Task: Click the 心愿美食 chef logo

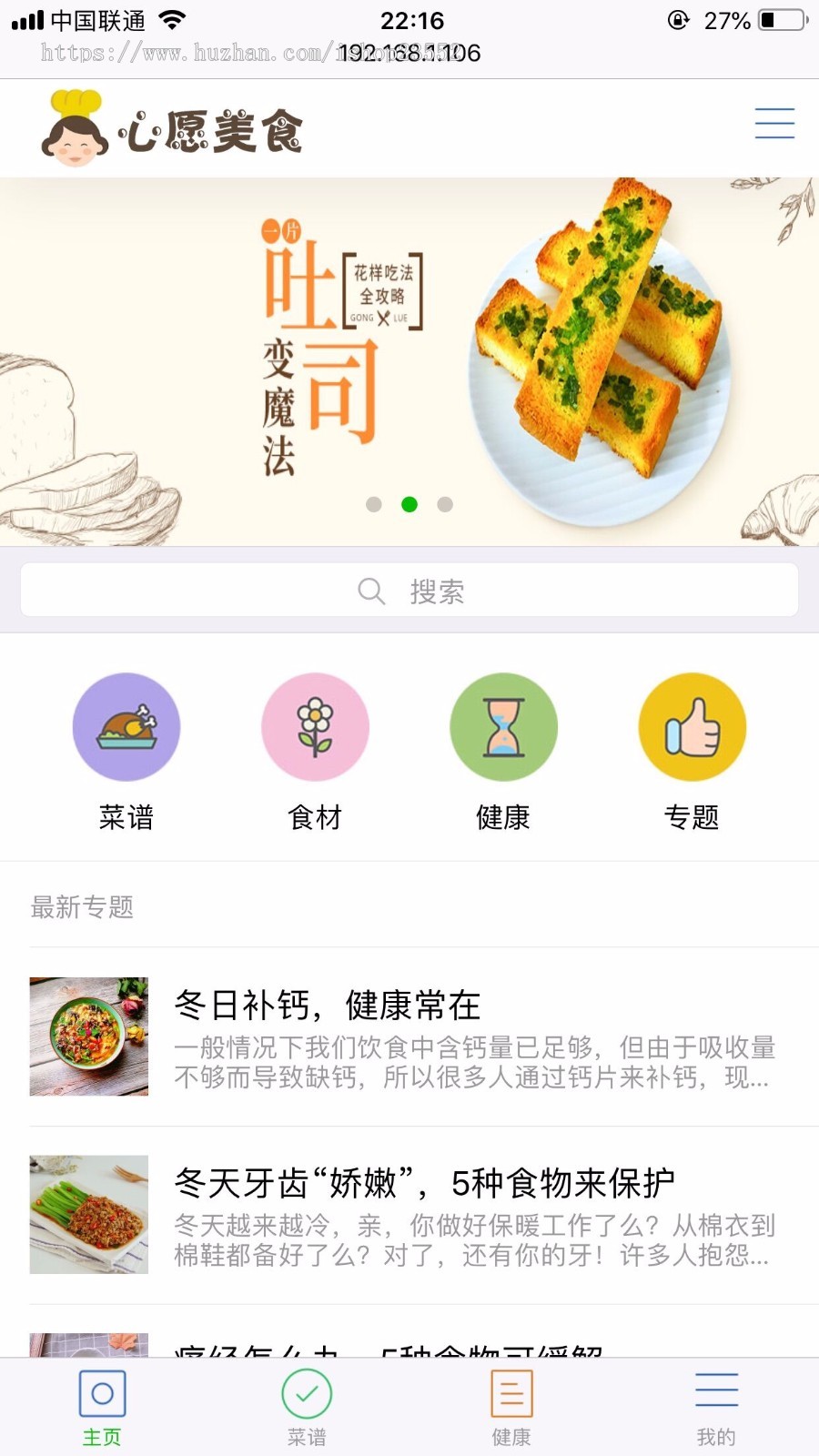Action: point(173,126)
